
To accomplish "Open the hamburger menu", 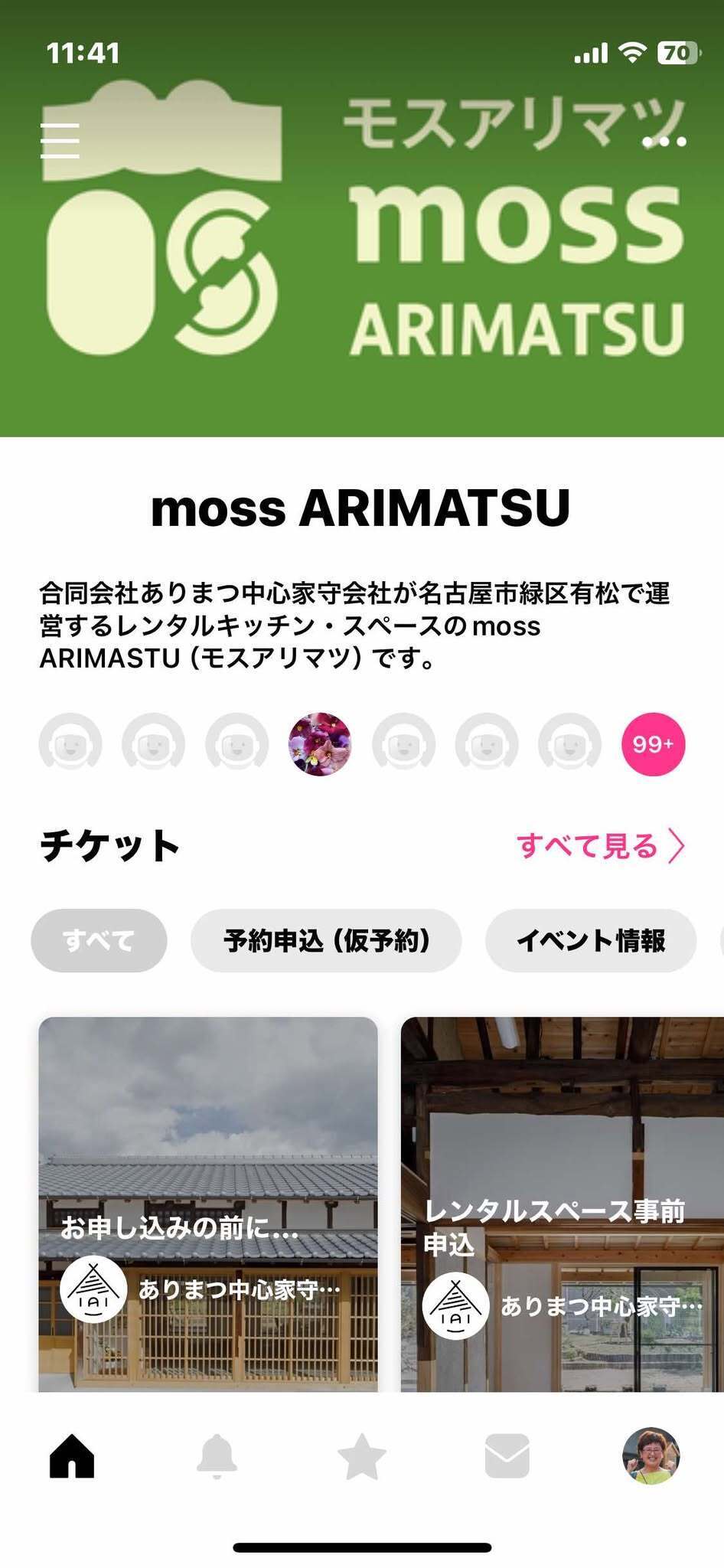I will tap(60, 141).
